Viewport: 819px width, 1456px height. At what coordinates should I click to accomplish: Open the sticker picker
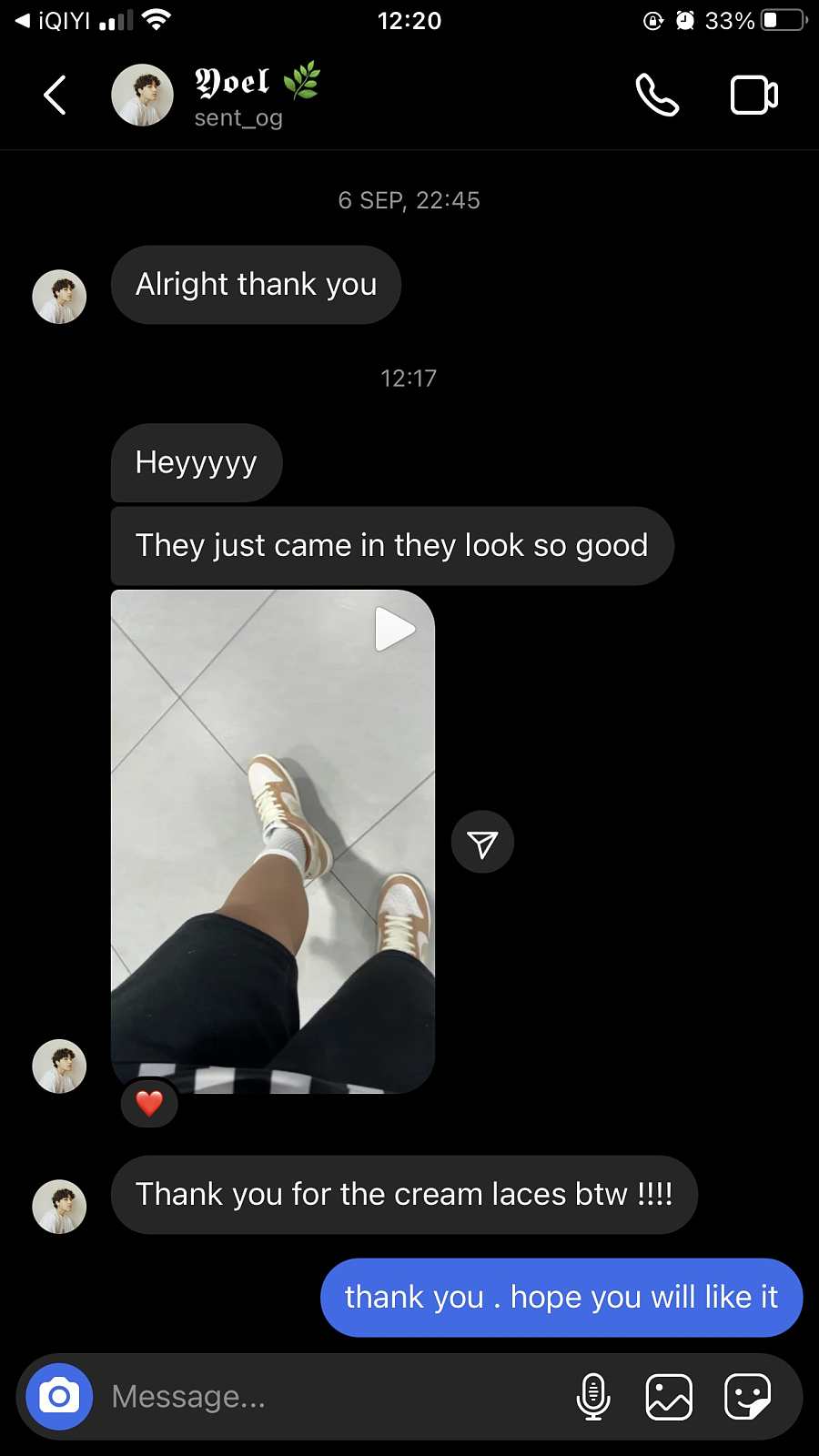(748, 1396)
